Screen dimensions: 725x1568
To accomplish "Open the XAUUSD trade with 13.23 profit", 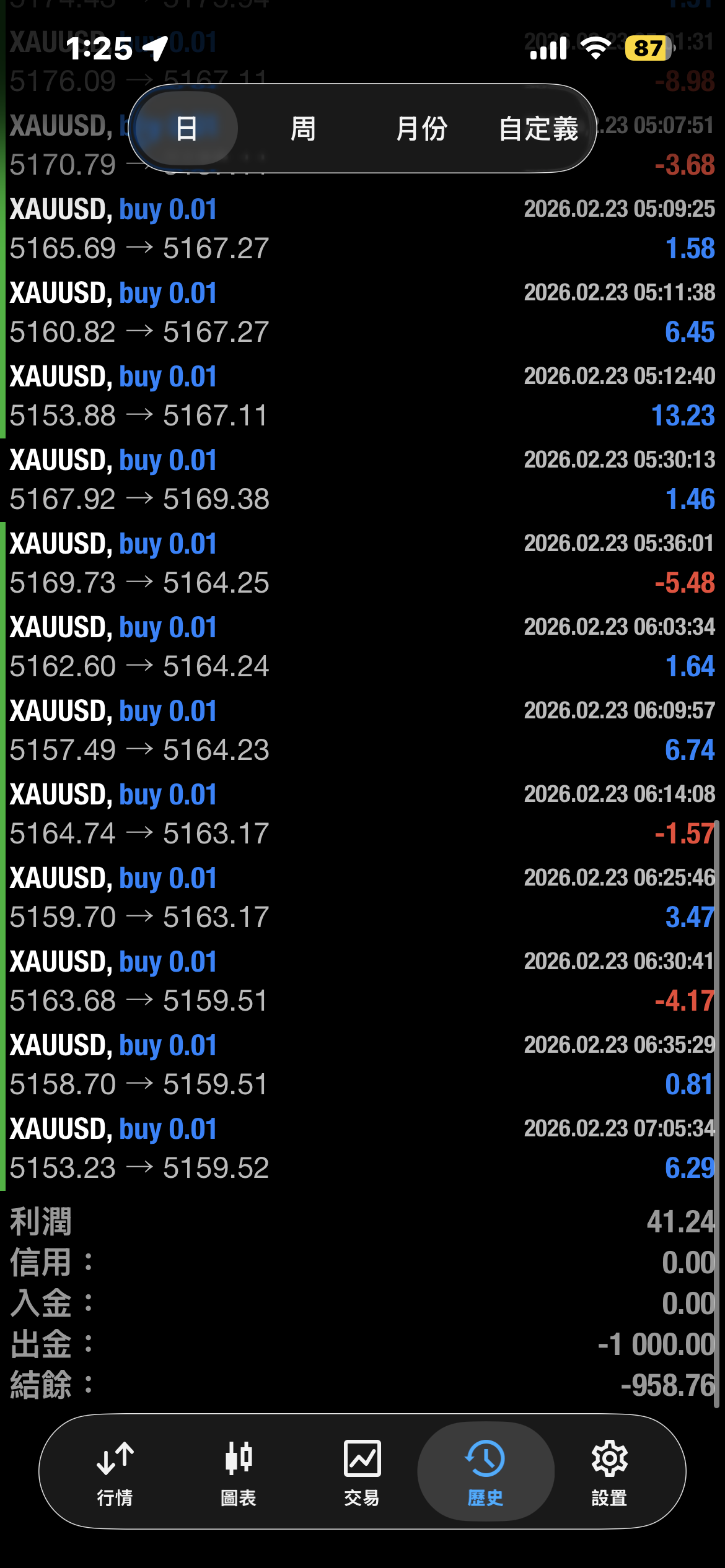I will 362,396.
